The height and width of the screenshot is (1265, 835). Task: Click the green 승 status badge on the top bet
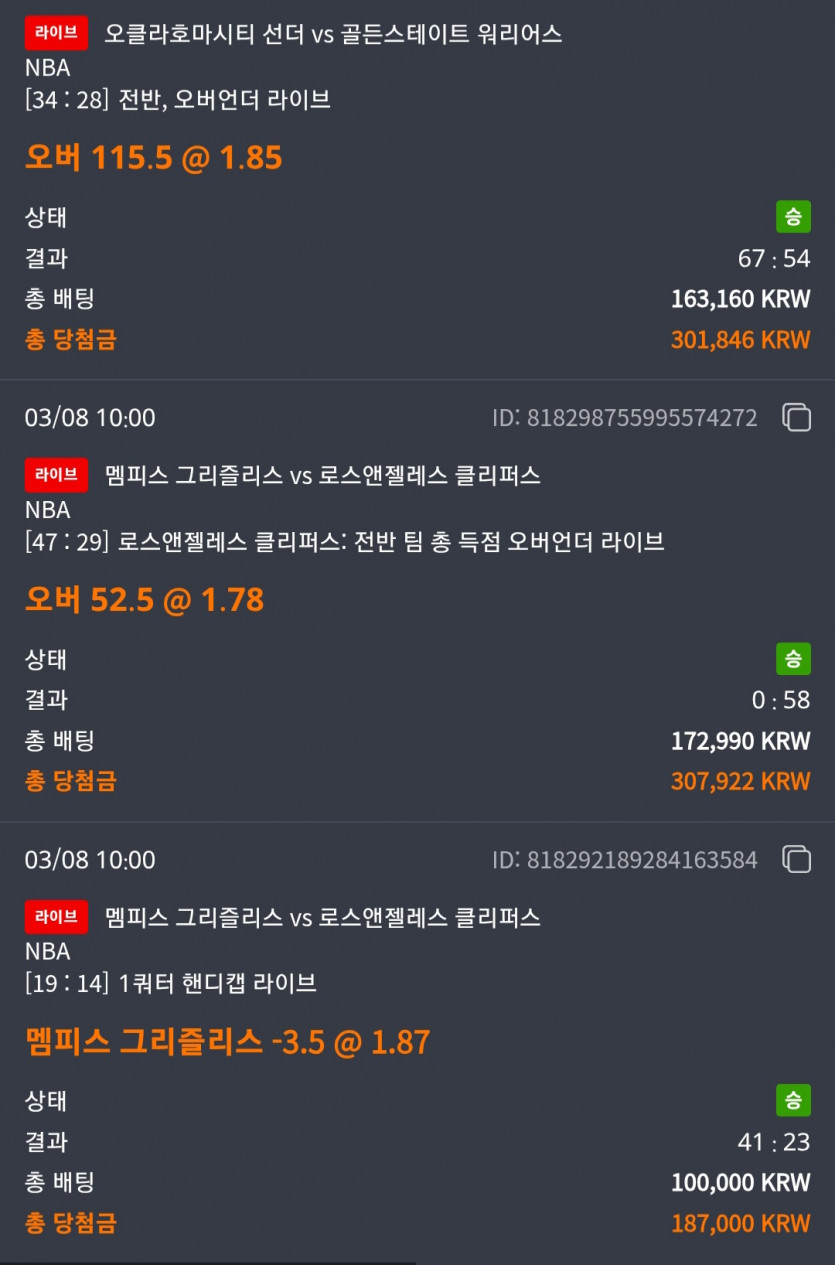795,216
